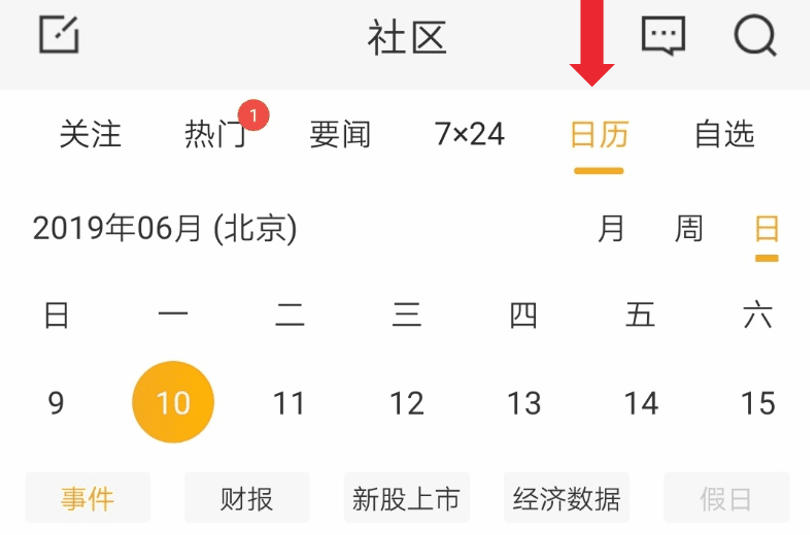Show 经济数据 entries
Screen dimensions: 810x535
click(566, 498)
